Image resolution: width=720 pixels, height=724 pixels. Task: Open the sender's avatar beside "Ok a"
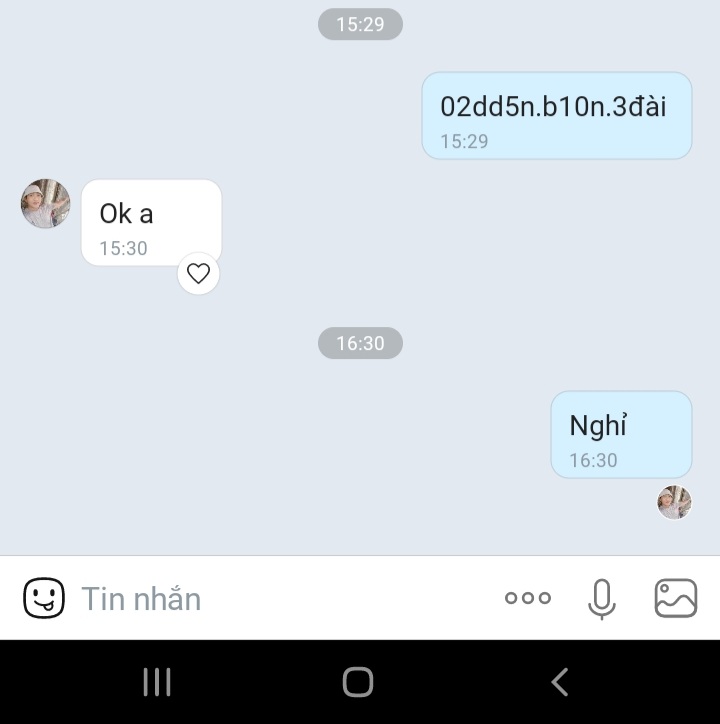(x=46, y=204)
